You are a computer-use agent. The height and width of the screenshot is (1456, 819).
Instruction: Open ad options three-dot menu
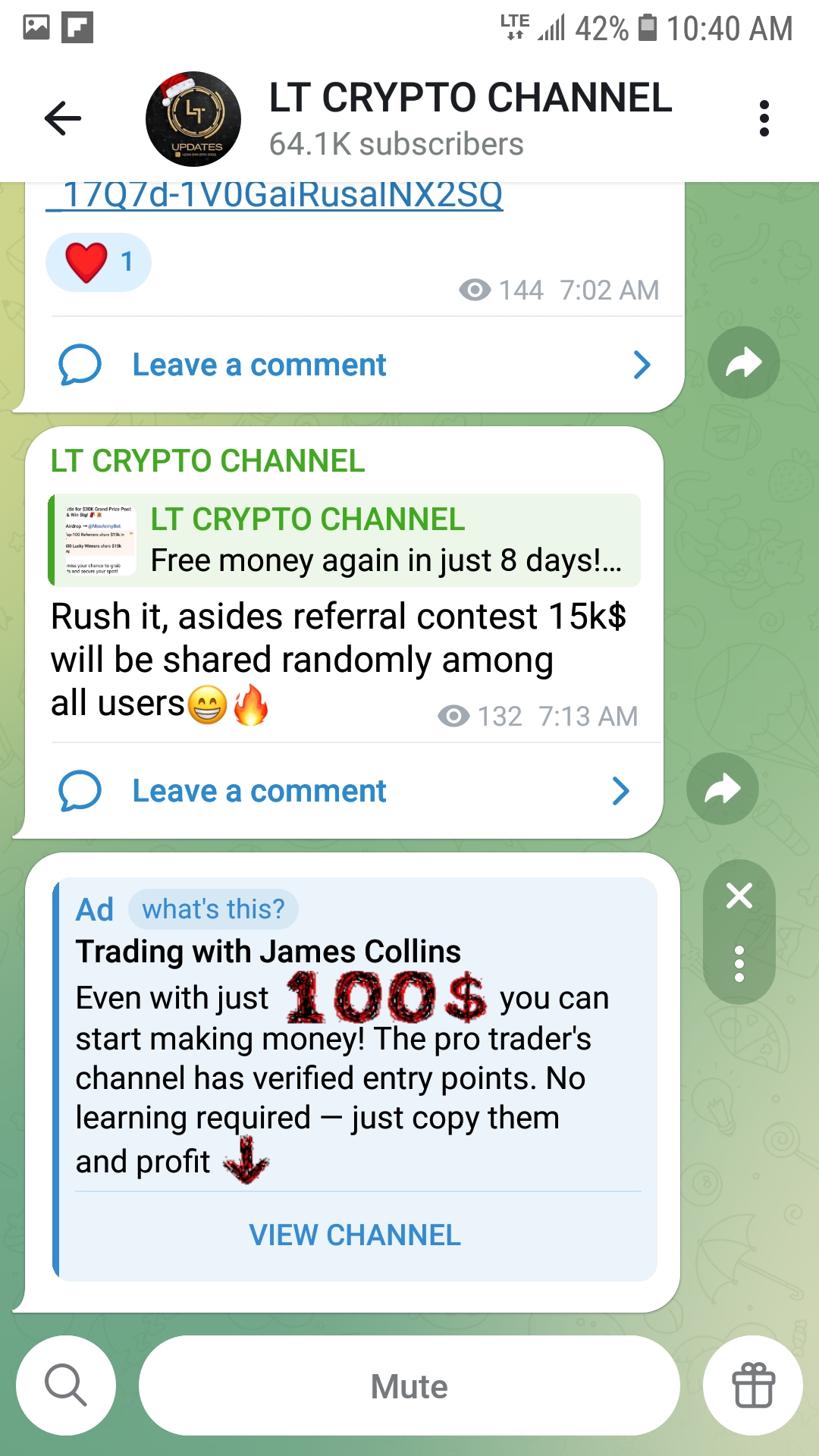739,964
